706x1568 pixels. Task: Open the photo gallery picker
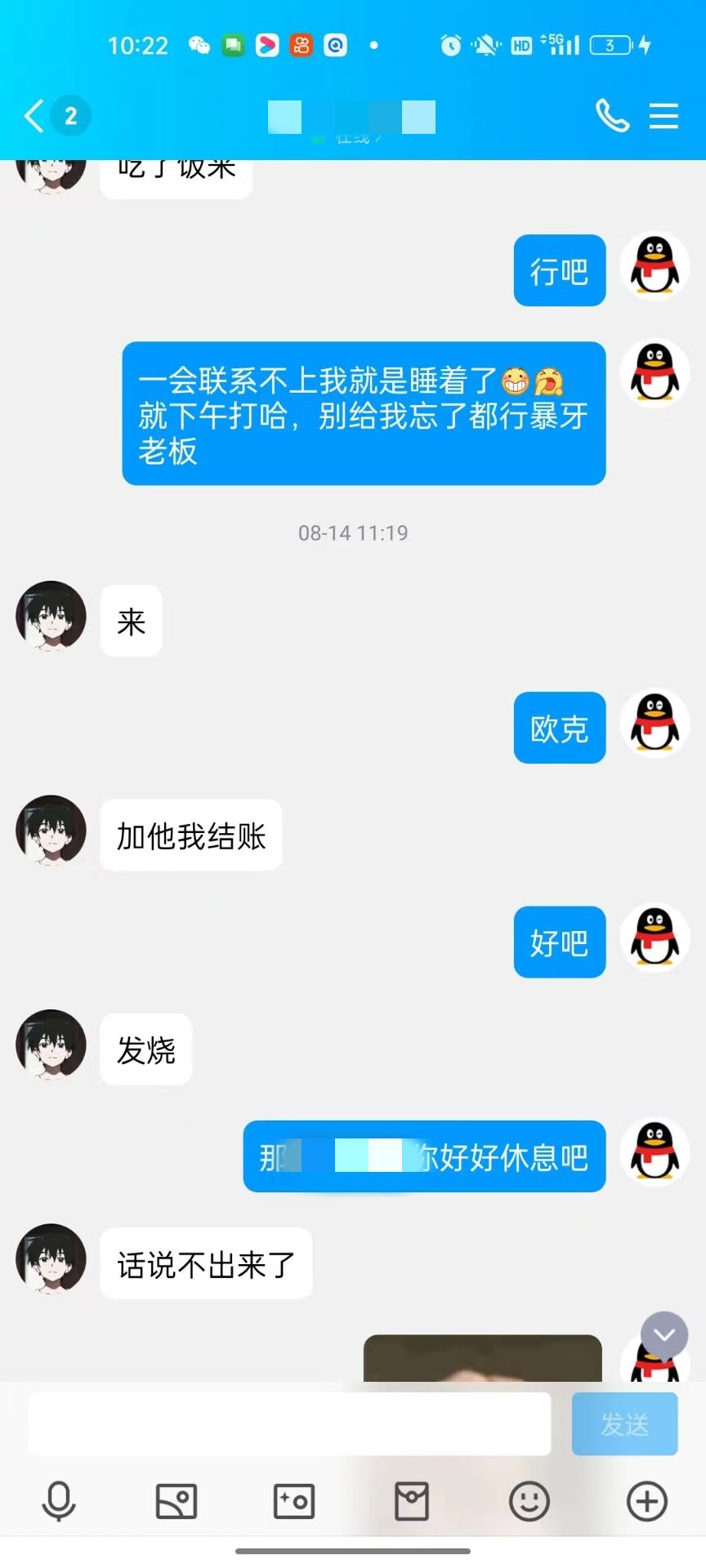pyautogui.click(x=176, y=1501)
